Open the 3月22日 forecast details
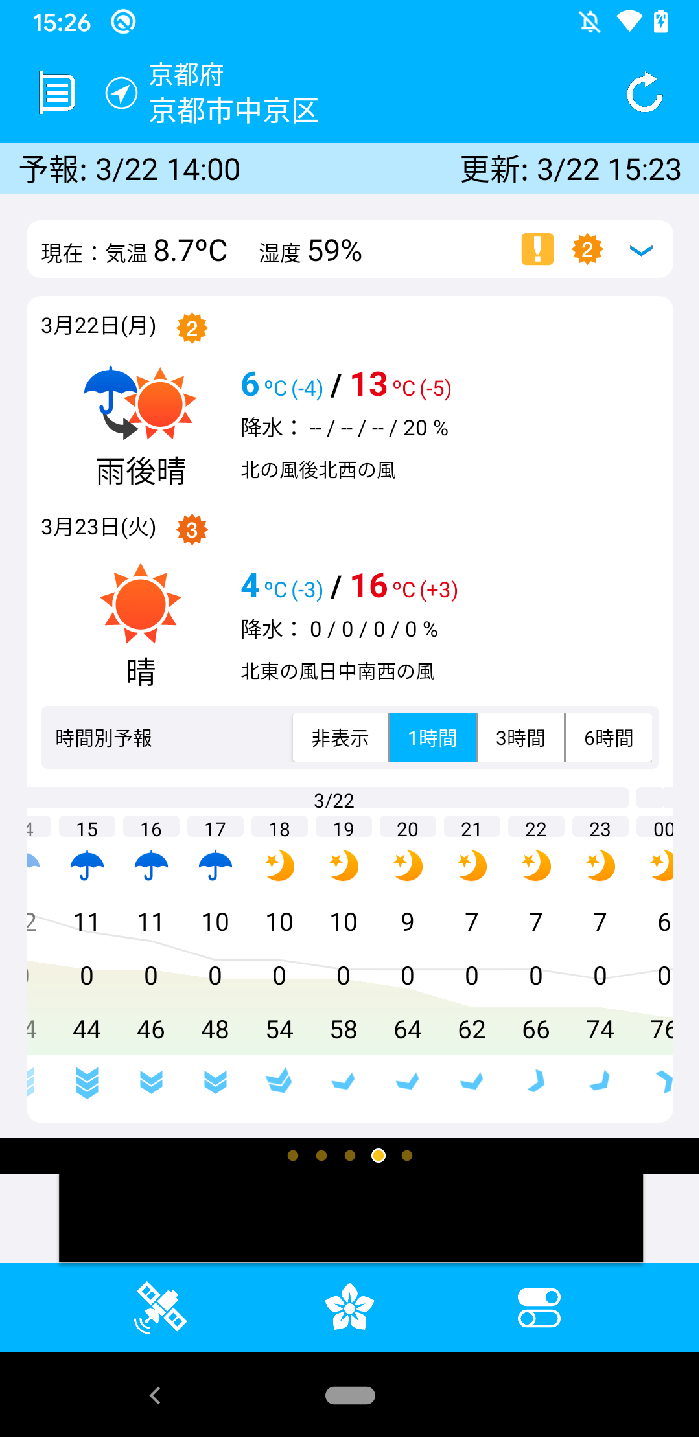Image resolution: width=699 pixels, height=1437 pixels. [x=349, y=400]
